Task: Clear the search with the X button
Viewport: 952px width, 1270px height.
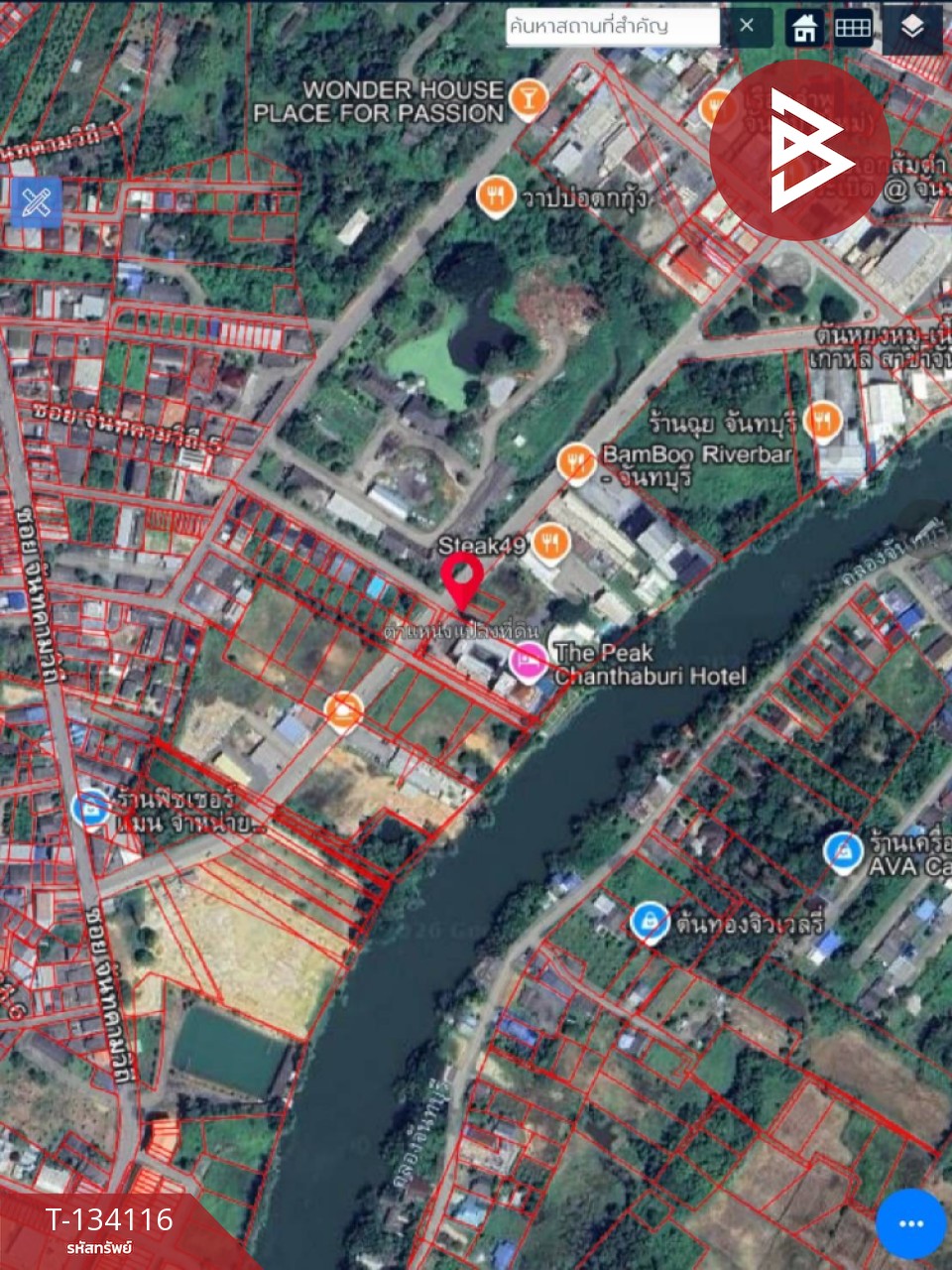Action: [748, 27]
